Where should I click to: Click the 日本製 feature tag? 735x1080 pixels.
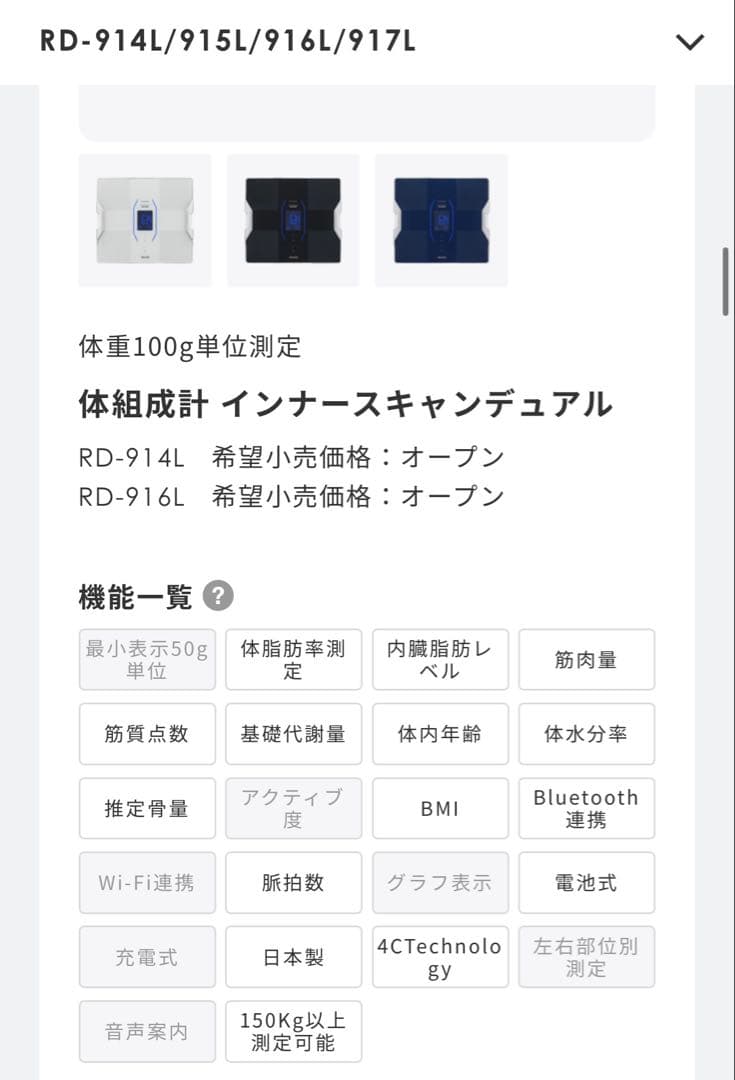293,957
